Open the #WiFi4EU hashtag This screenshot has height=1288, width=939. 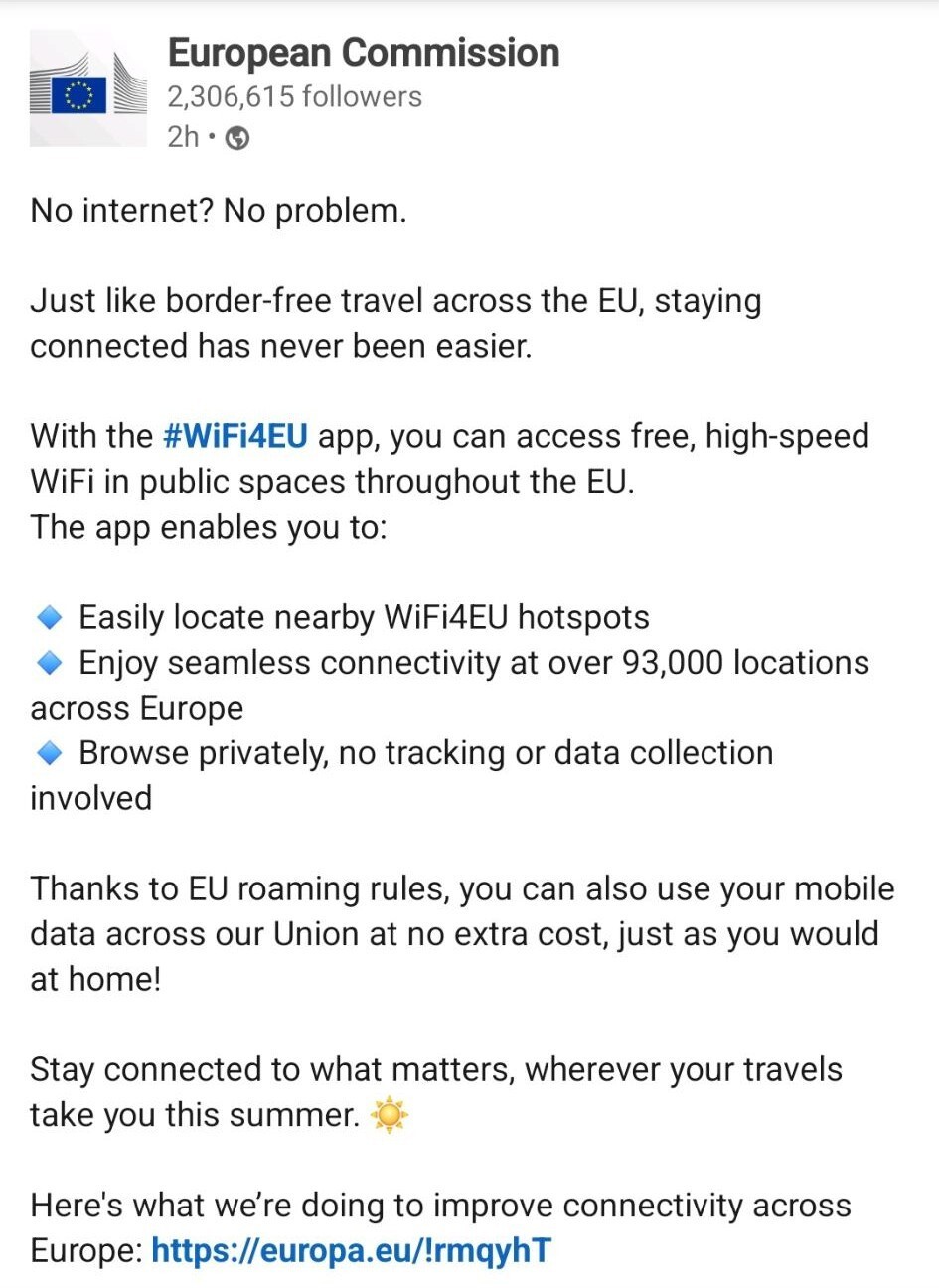pos(235,436)
